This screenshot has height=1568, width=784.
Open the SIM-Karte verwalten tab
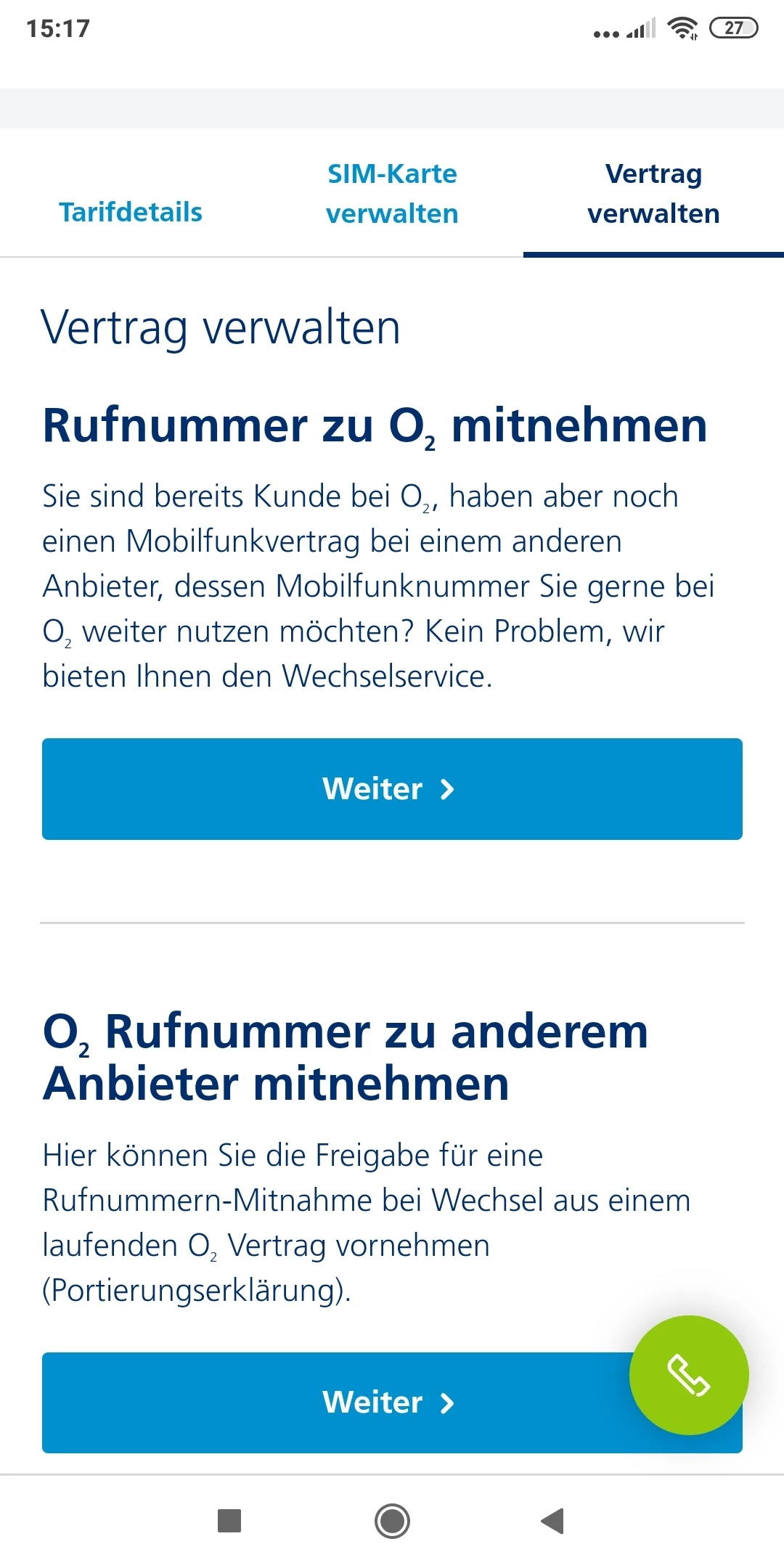tap(392, 194)
